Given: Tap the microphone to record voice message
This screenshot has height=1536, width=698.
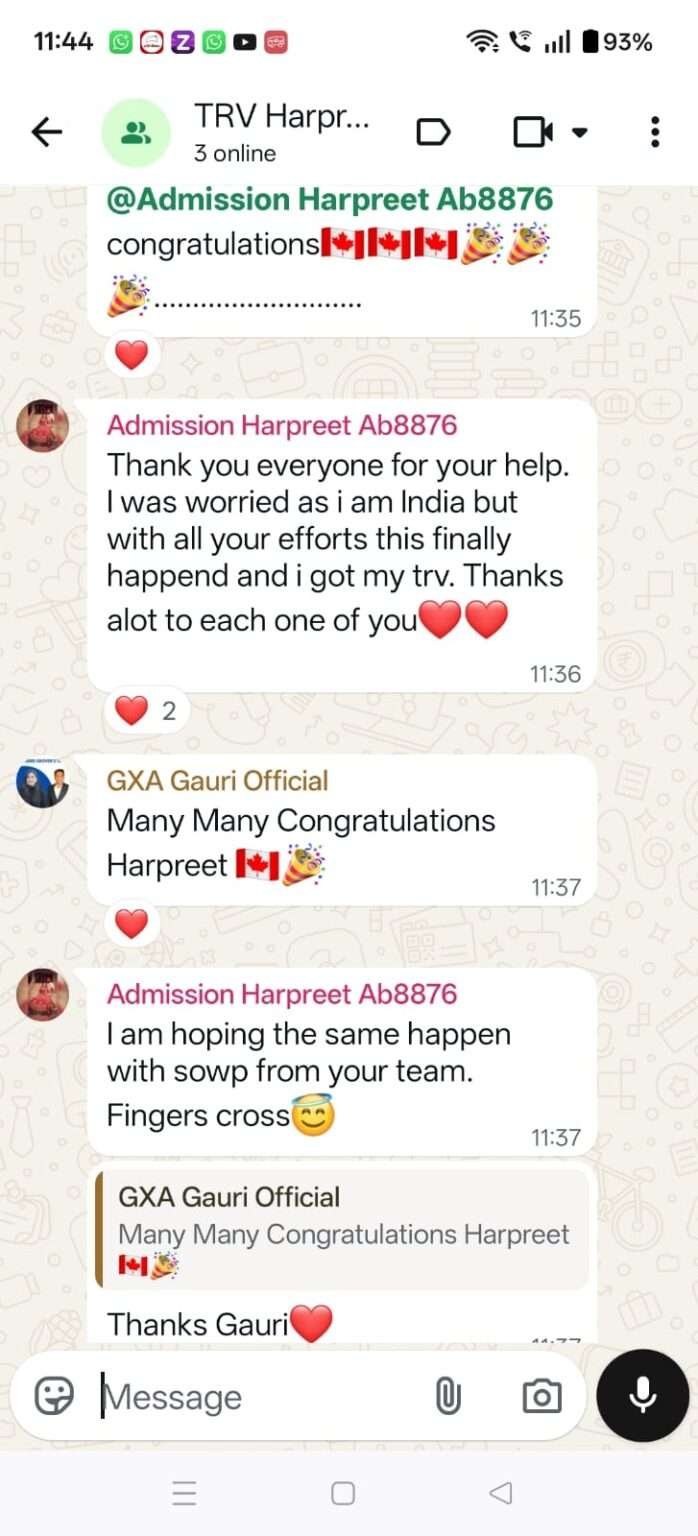Looking at the screenshot, I should [x=643, y=1395].
